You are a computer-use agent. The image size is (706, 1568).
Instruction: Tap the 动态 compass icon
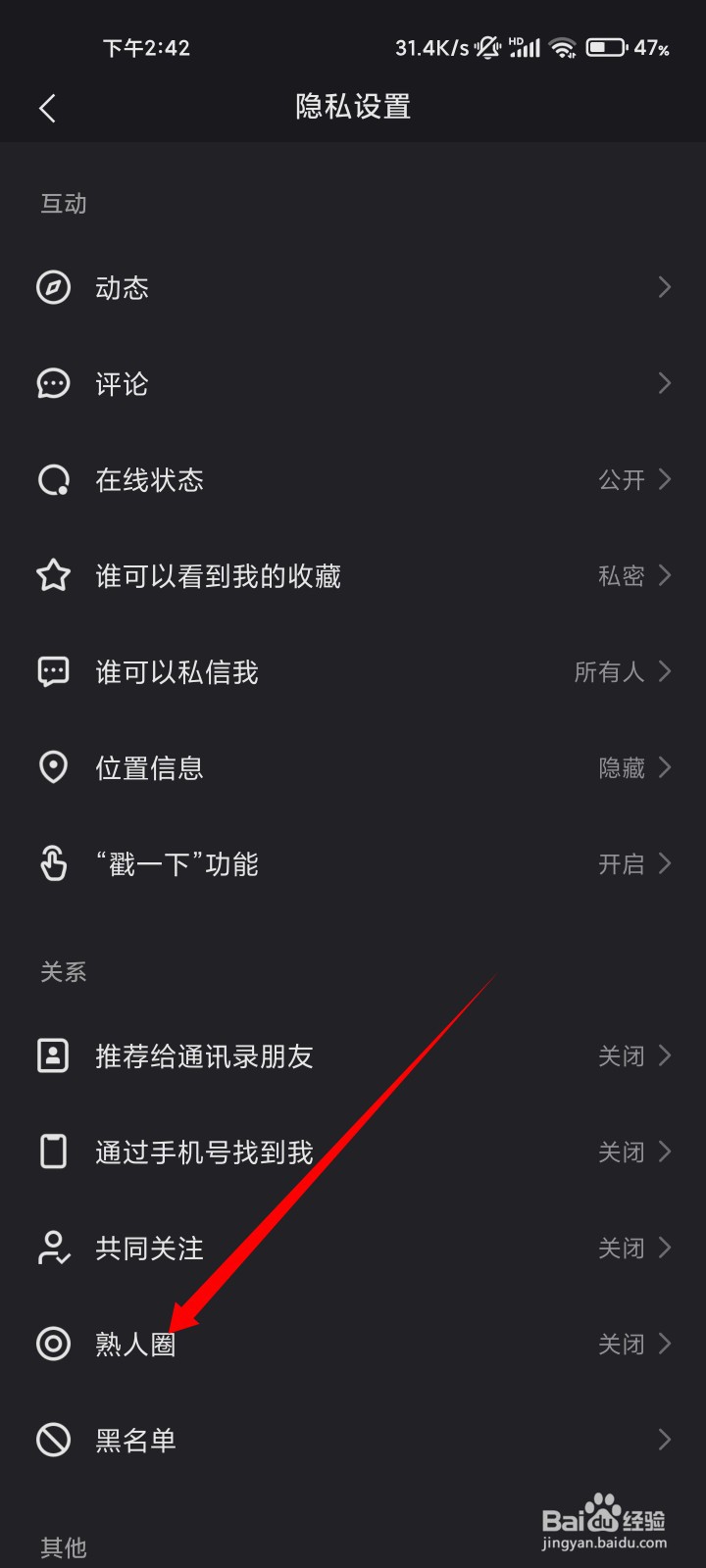[x=54, y=287]
